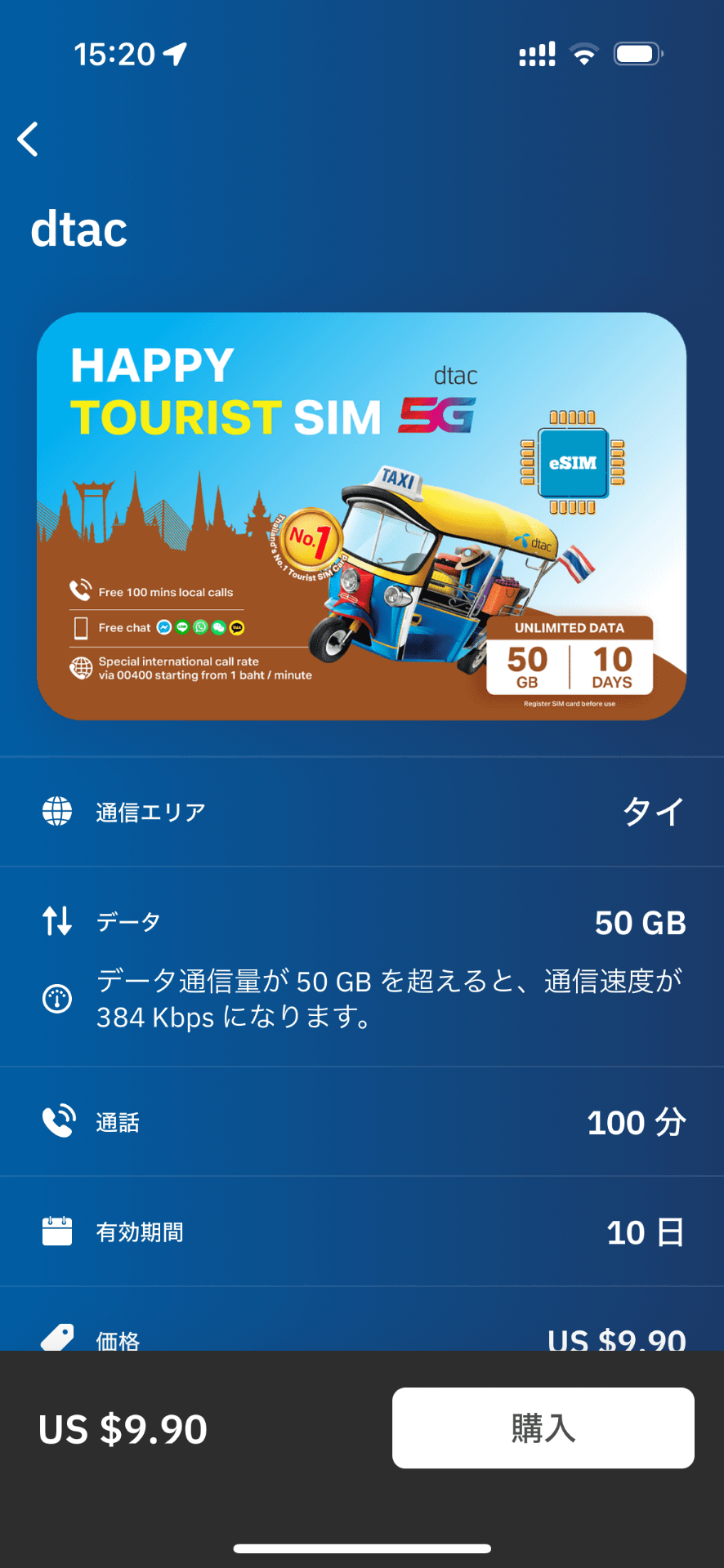The width and height of the screenshot is (724, 1568).
Task: Click the speedometer icon next to speed note
Action: (x=56, y=997)
